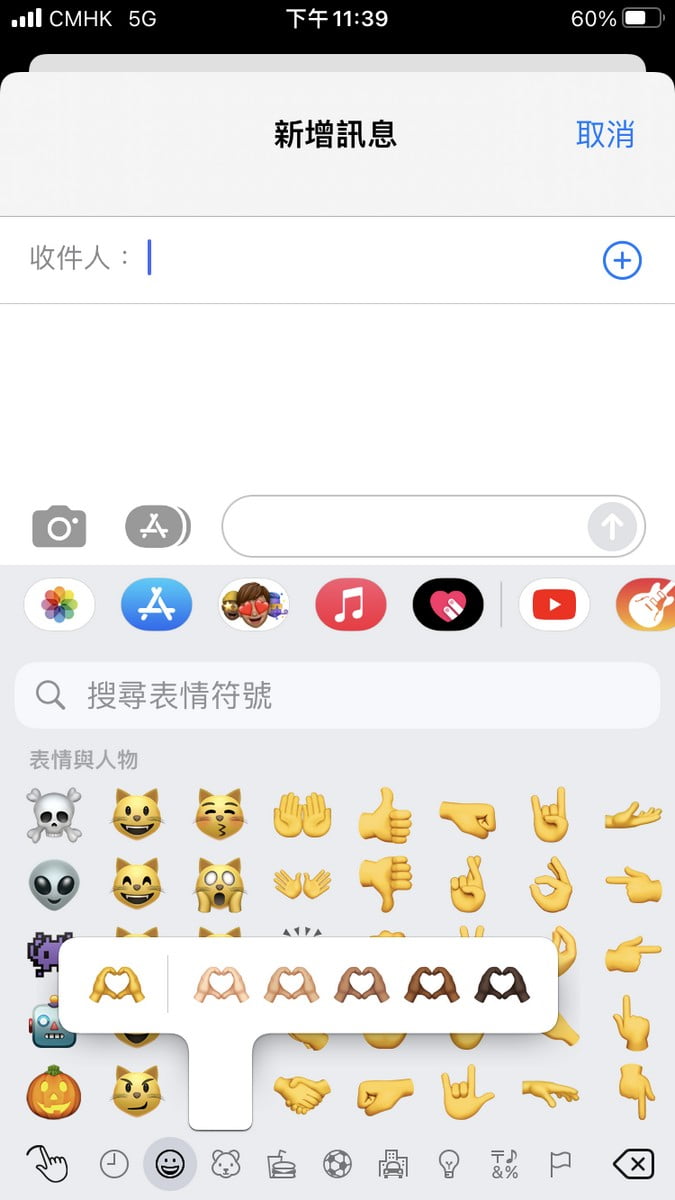Tap 取消 to cancel the new message
The width and height of the screenshot is (675, 1200).
point(605,134)
